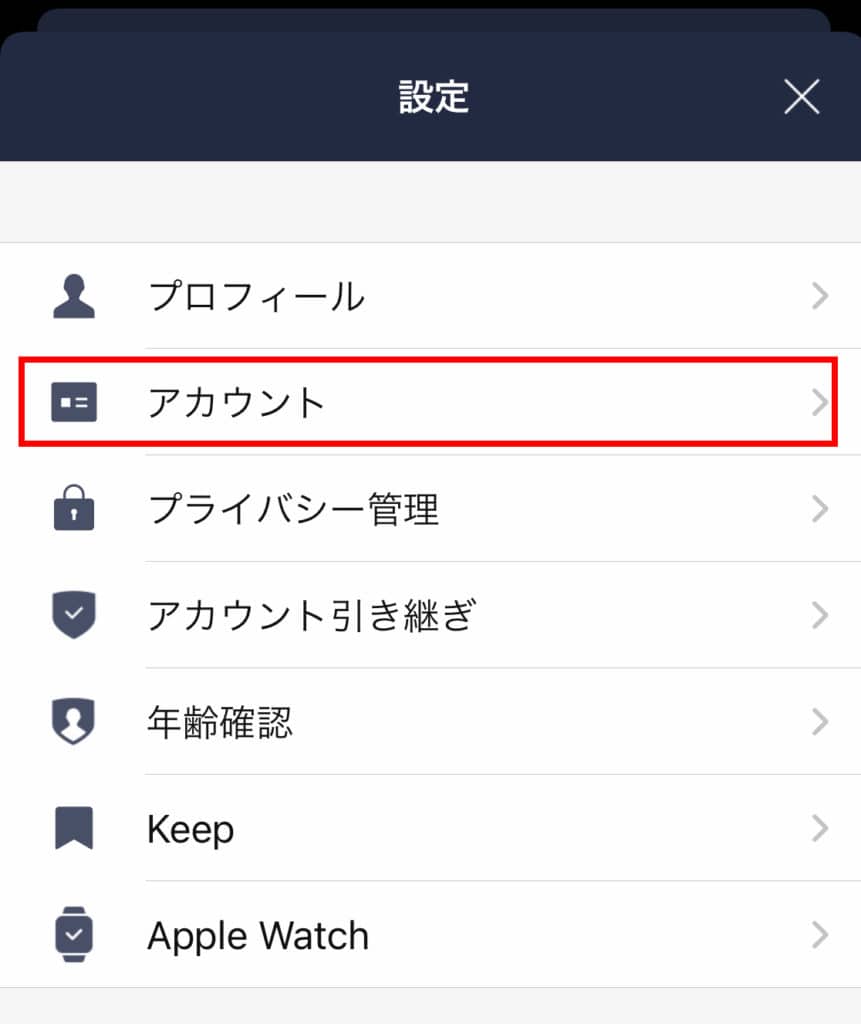Close the 設定 screen

click(x=801, y=97)
